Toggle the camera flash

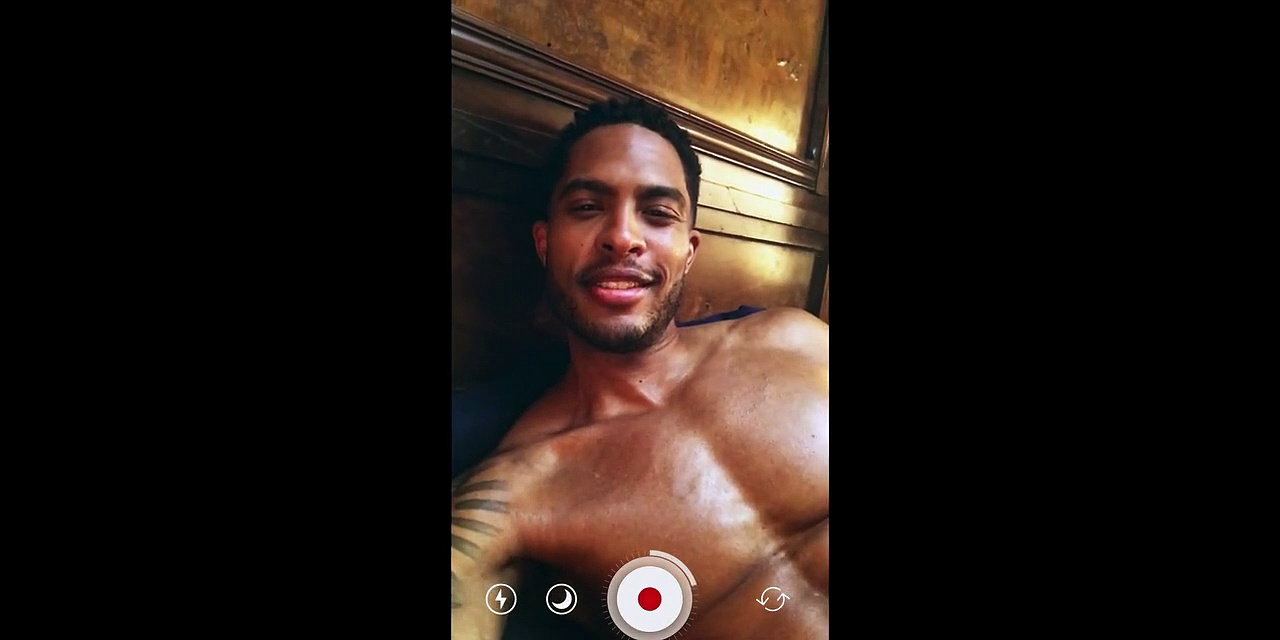click(x=501, y=599)
